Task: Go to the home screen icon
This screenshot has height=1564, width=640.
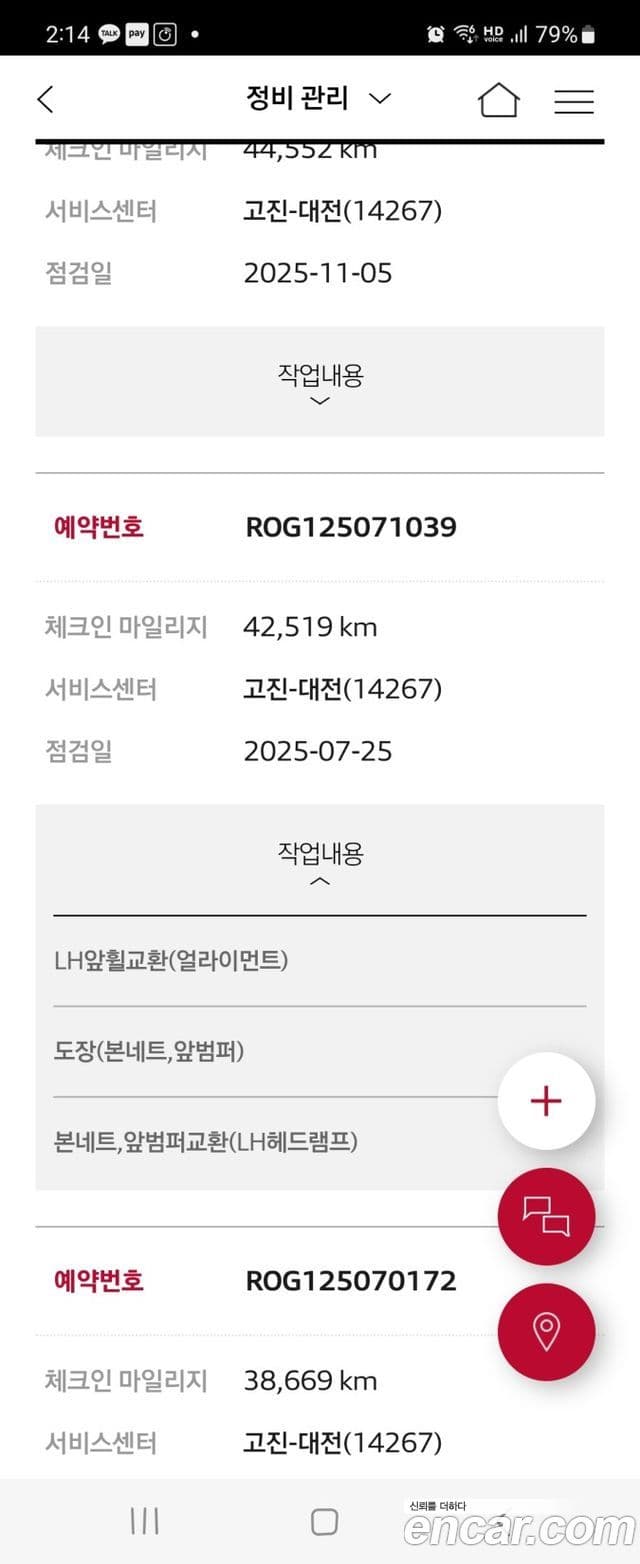Action: [x=498, y=100]
